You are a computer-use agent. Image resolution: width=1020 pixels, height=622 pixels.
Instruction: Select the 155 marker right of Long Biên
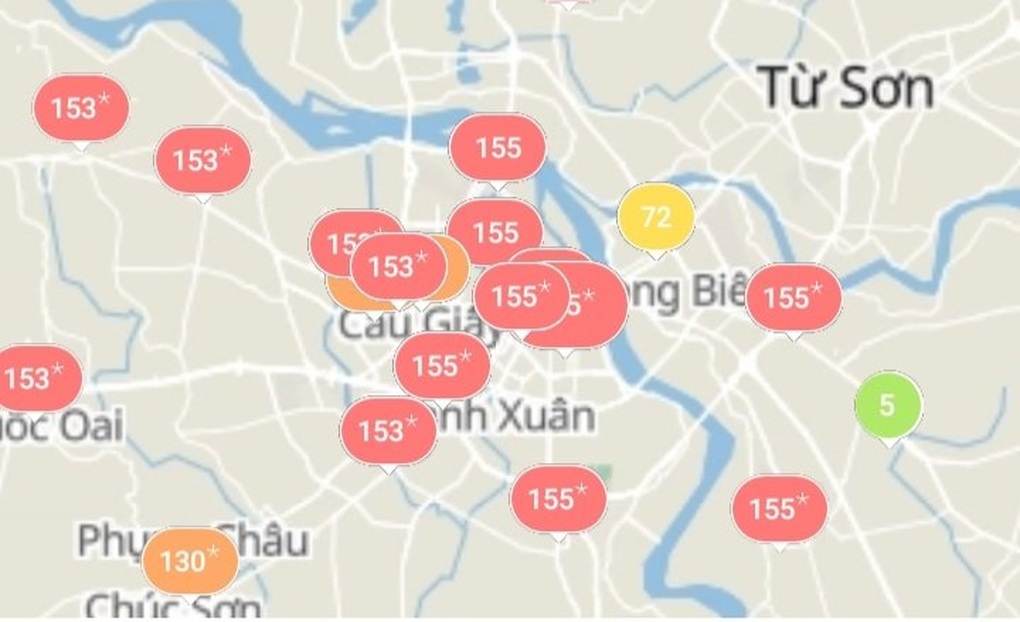click(793, 297)
